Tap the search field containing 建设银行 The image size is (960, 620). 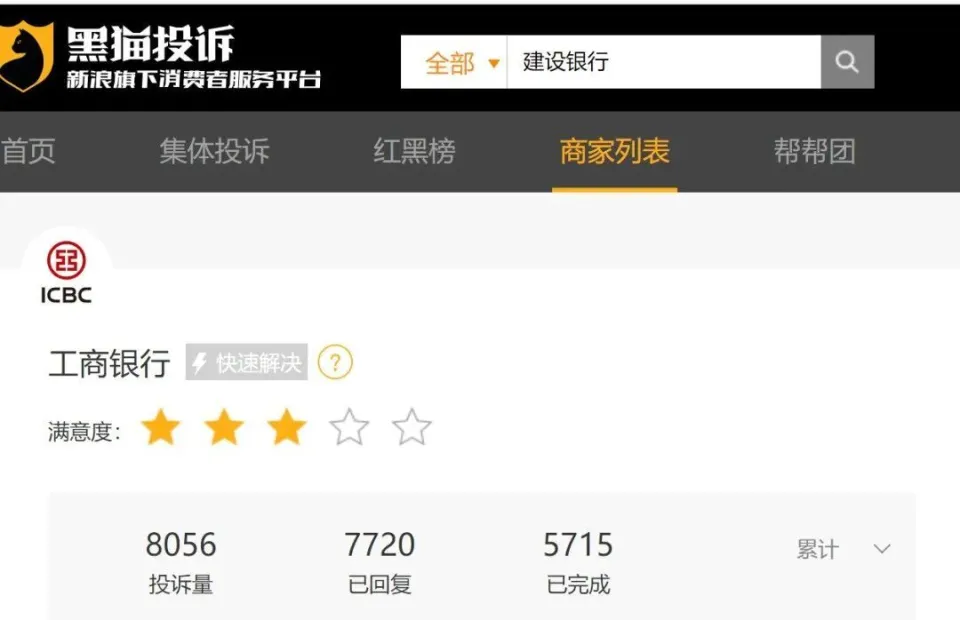(663, 62)
